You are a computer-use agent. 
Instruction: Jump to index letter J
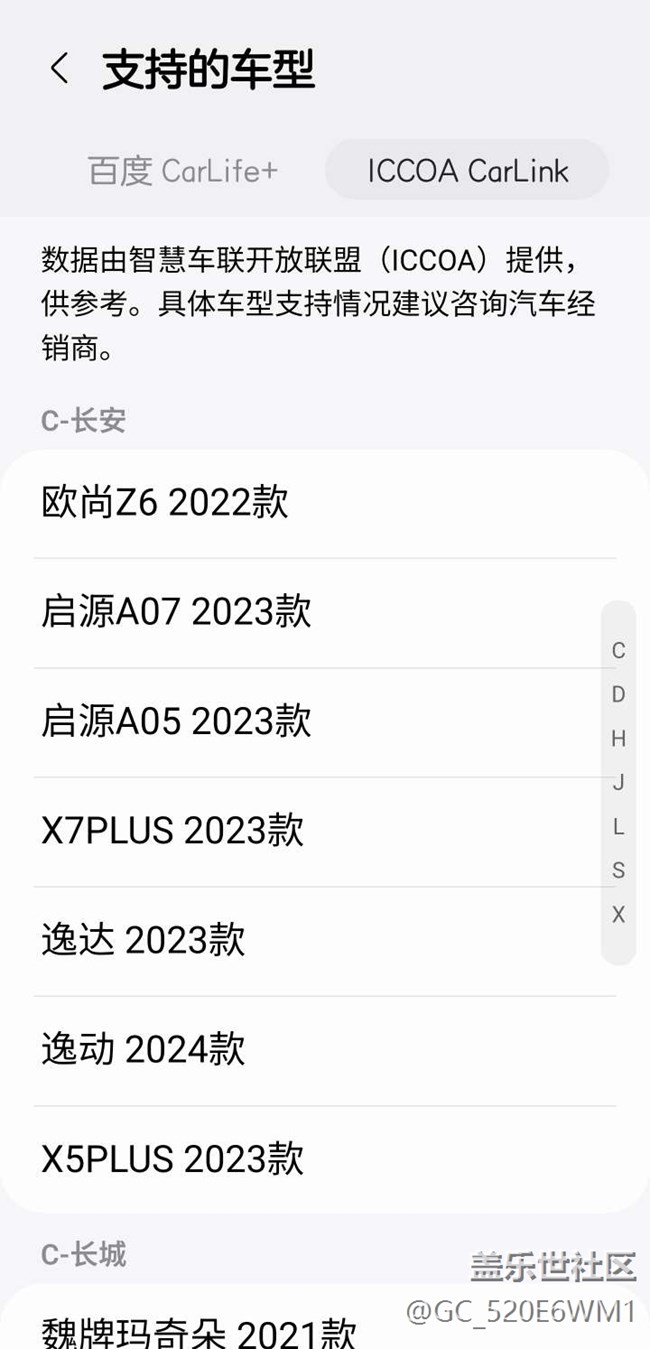coord(618,782)
